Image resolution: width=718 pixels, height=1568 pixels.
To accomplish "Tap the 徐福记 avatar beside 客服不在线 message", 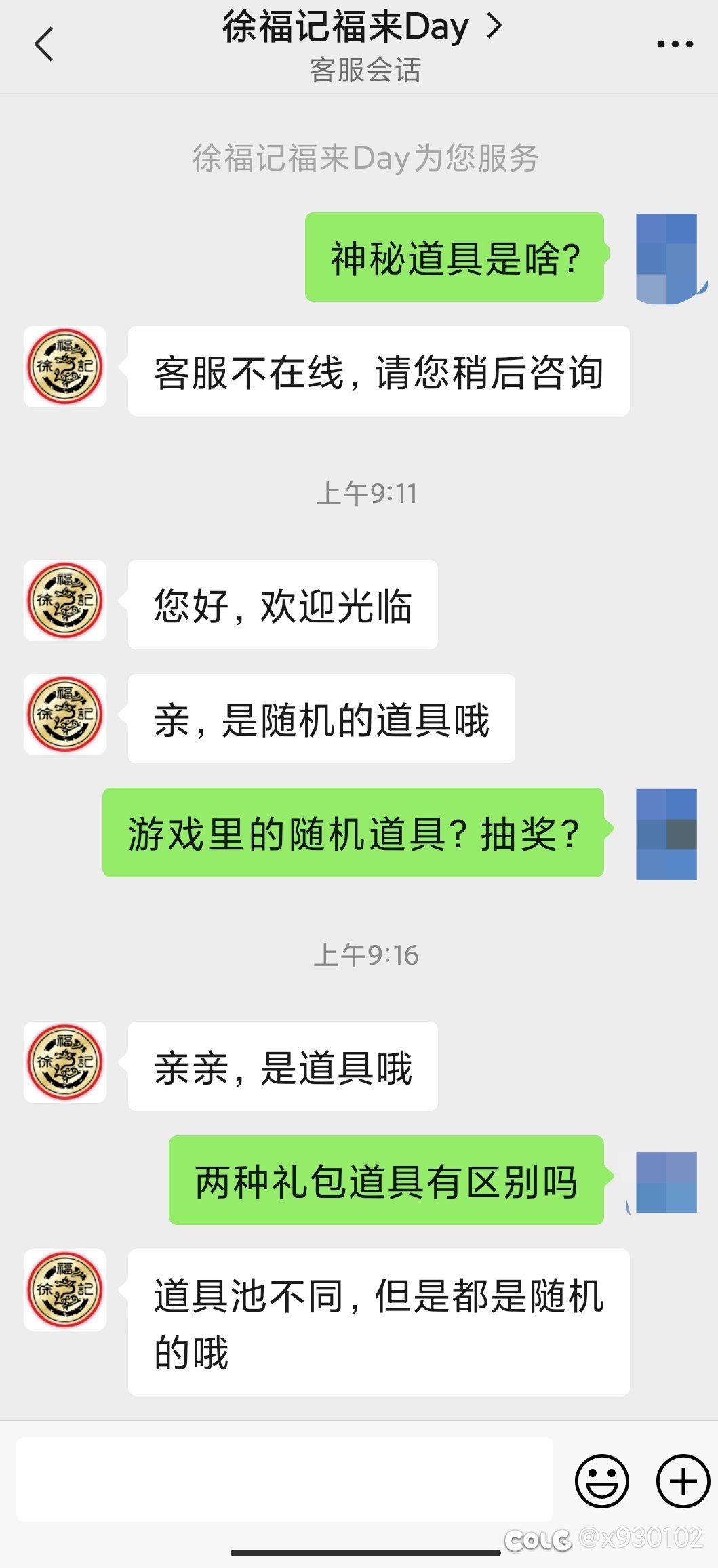I will pyautogui.click(x=65, y=367).
